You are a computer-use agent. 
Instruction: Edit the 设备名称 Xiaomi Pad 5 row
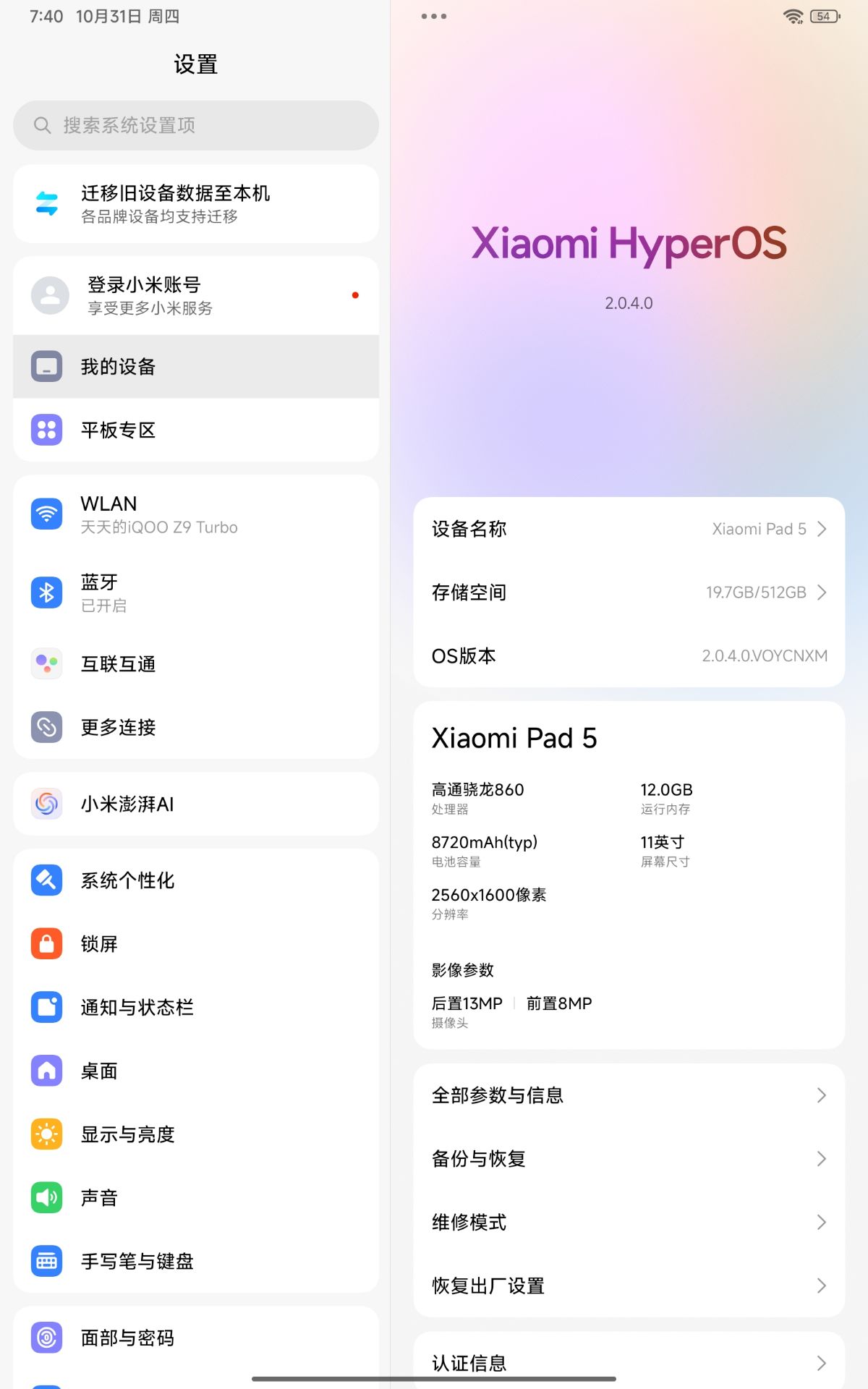tap(629, 529)
